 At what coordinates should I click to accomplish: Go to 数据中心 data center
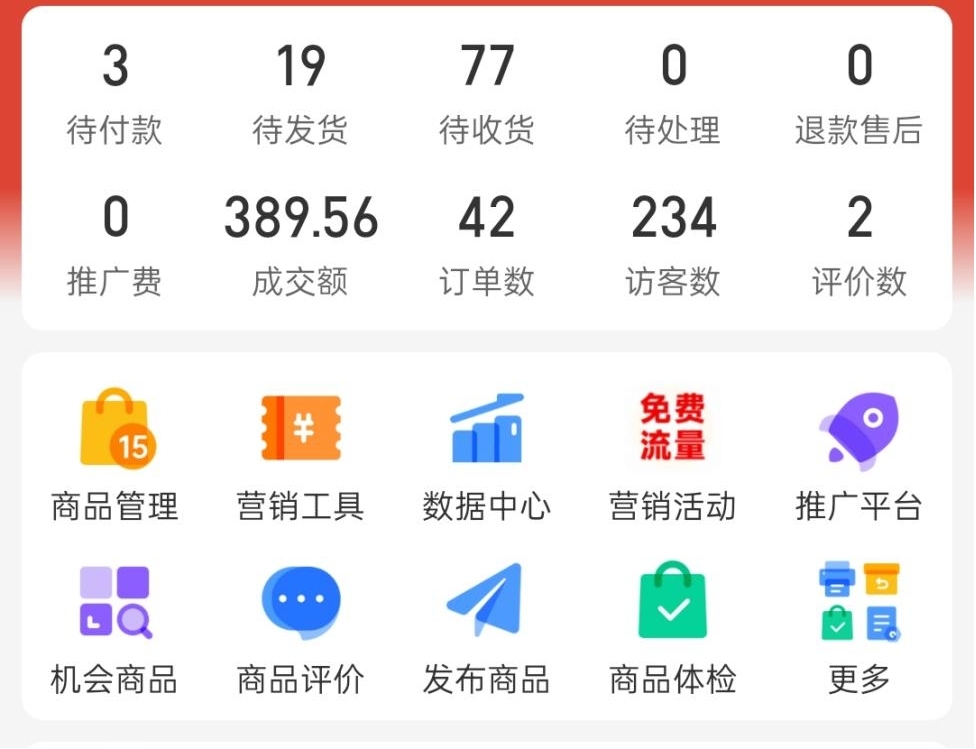487,455
